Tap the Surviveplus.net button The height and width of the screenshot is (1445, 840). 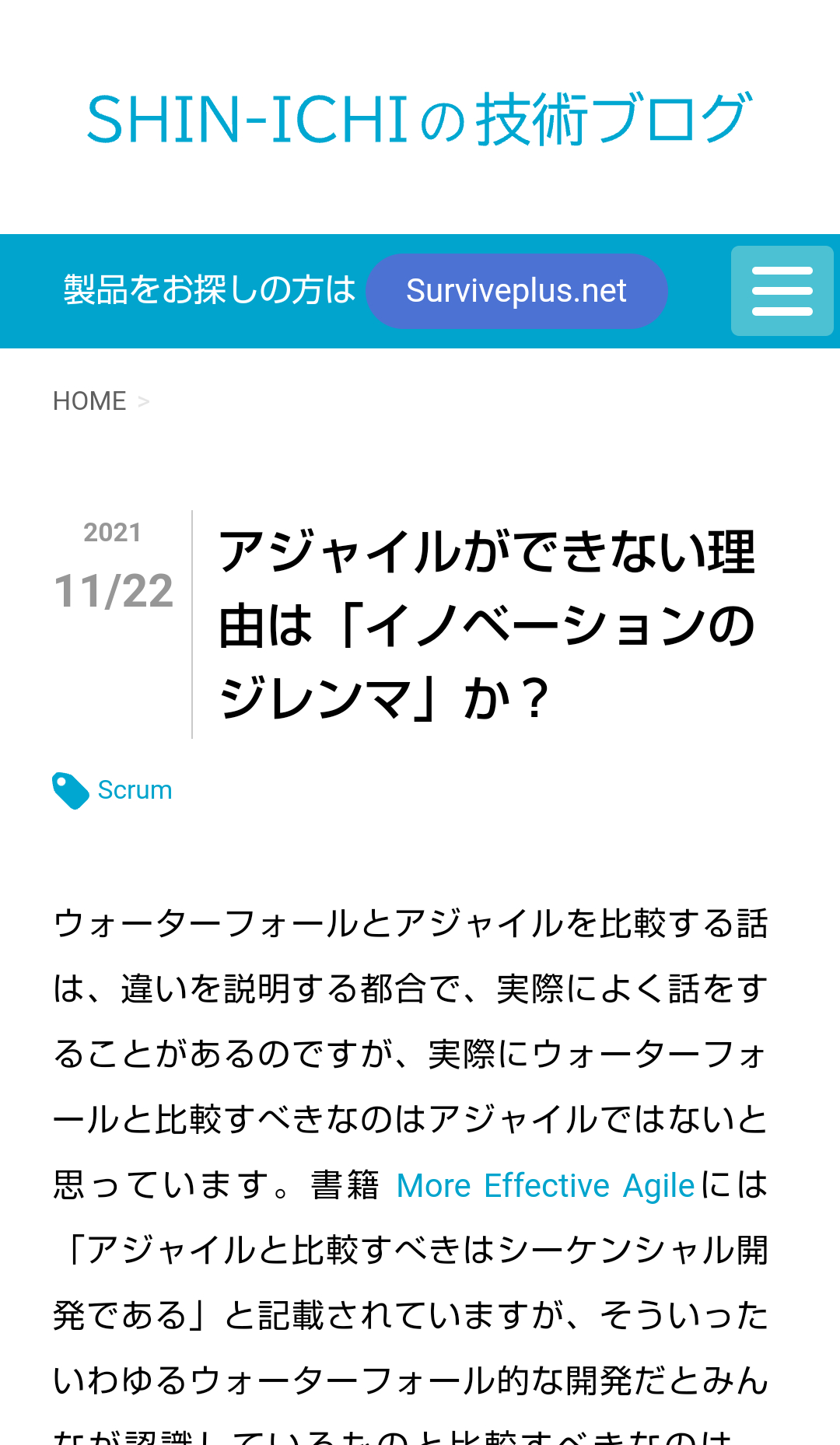[x=516, y=291]
